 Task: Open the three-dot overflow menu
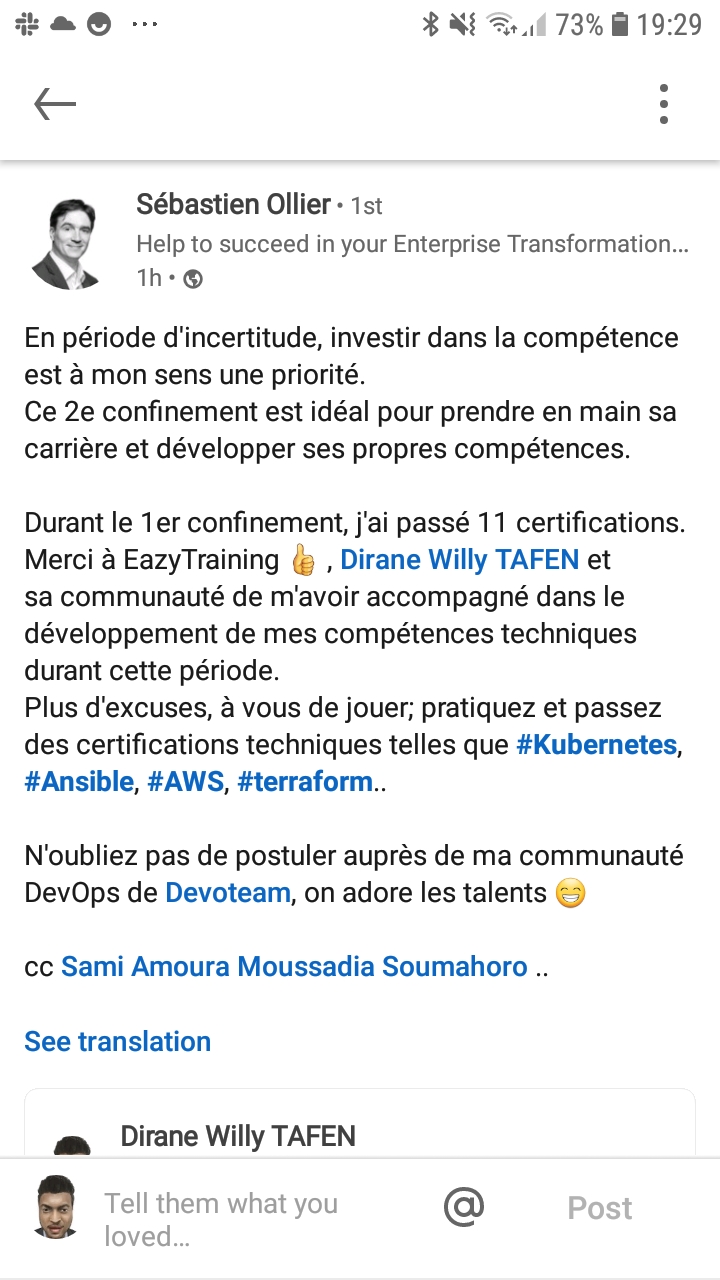[664, 104]
